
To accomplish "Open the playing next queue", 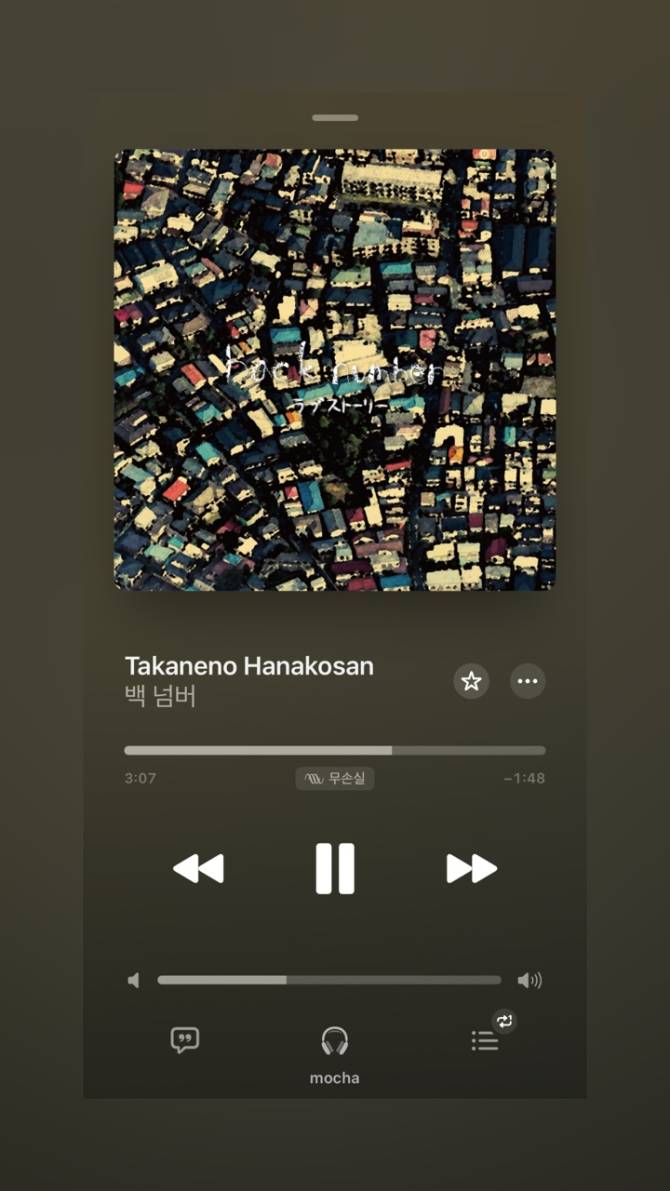I will (485, 1040).
